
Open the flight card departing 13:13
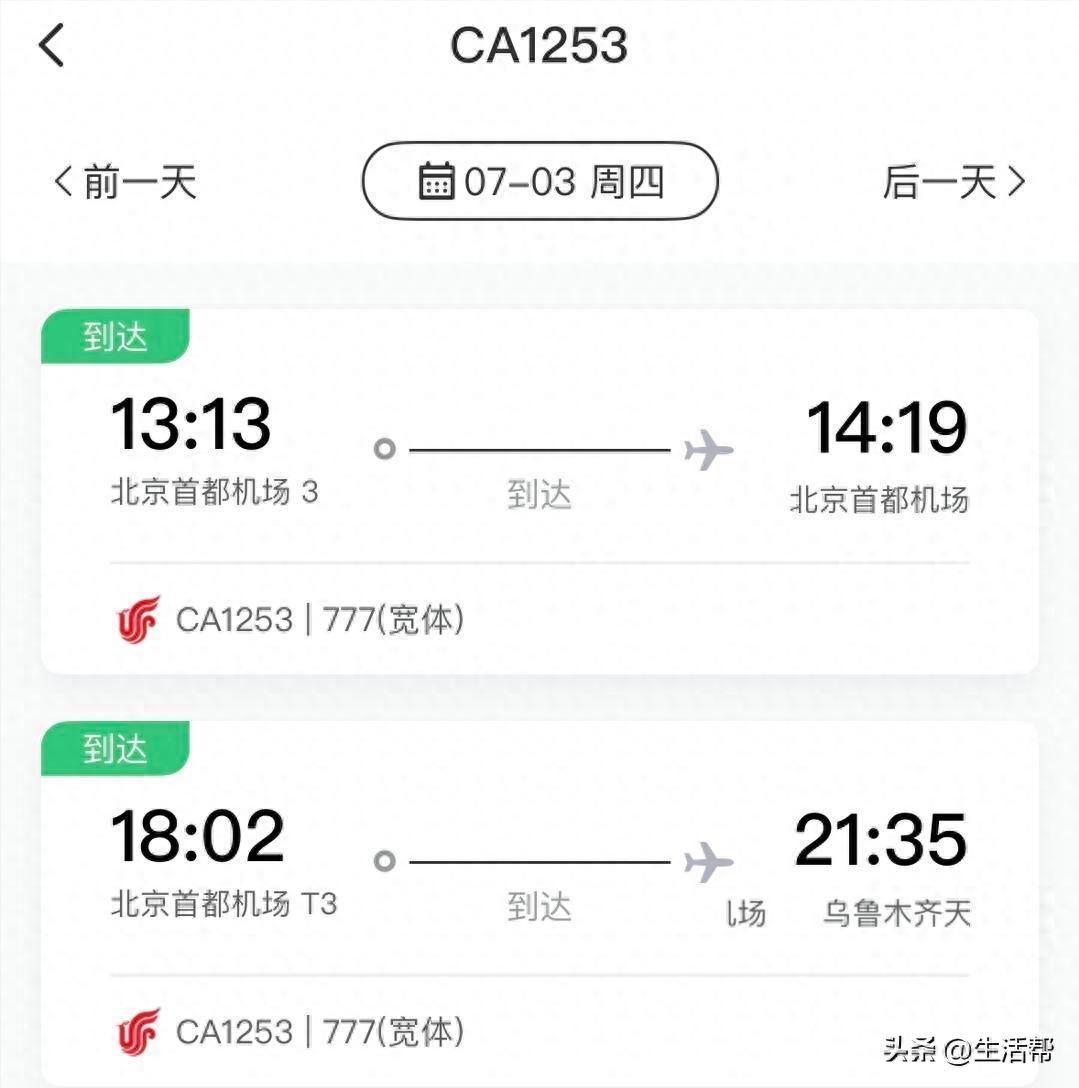(539, 490)
